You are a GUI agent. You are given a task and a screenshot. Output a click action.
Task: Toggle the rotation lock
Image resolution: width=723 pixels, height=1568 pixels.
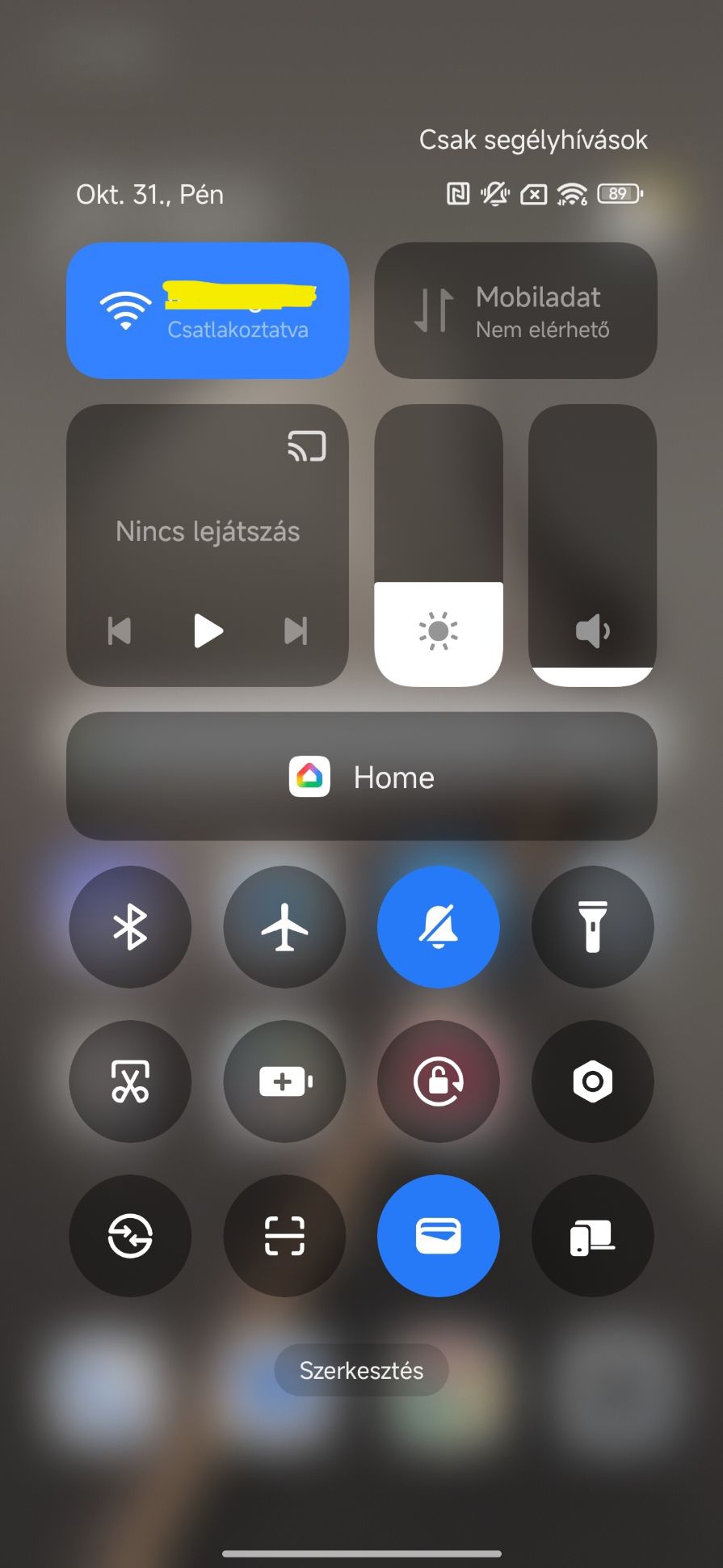pos(439,1081)
